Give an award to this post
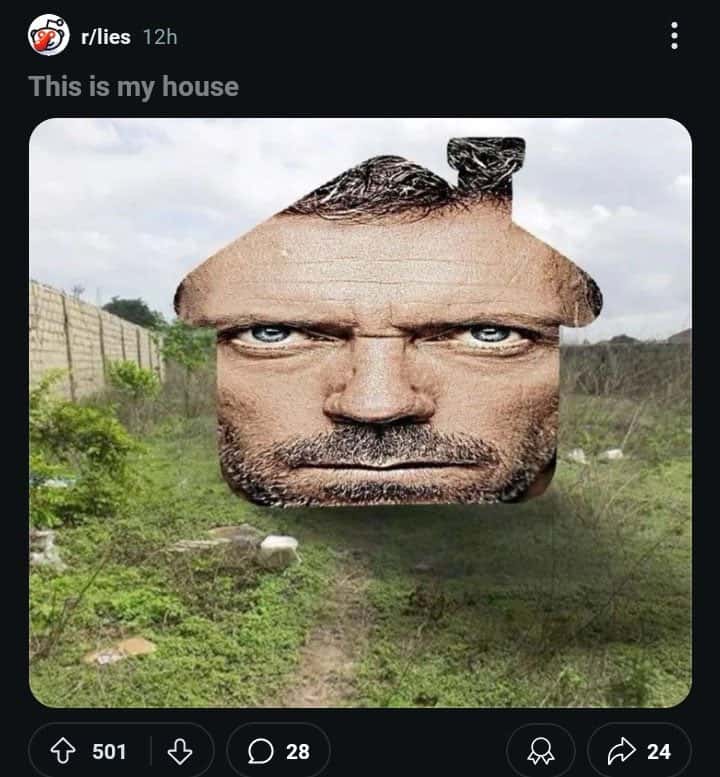 click(541, 751)
